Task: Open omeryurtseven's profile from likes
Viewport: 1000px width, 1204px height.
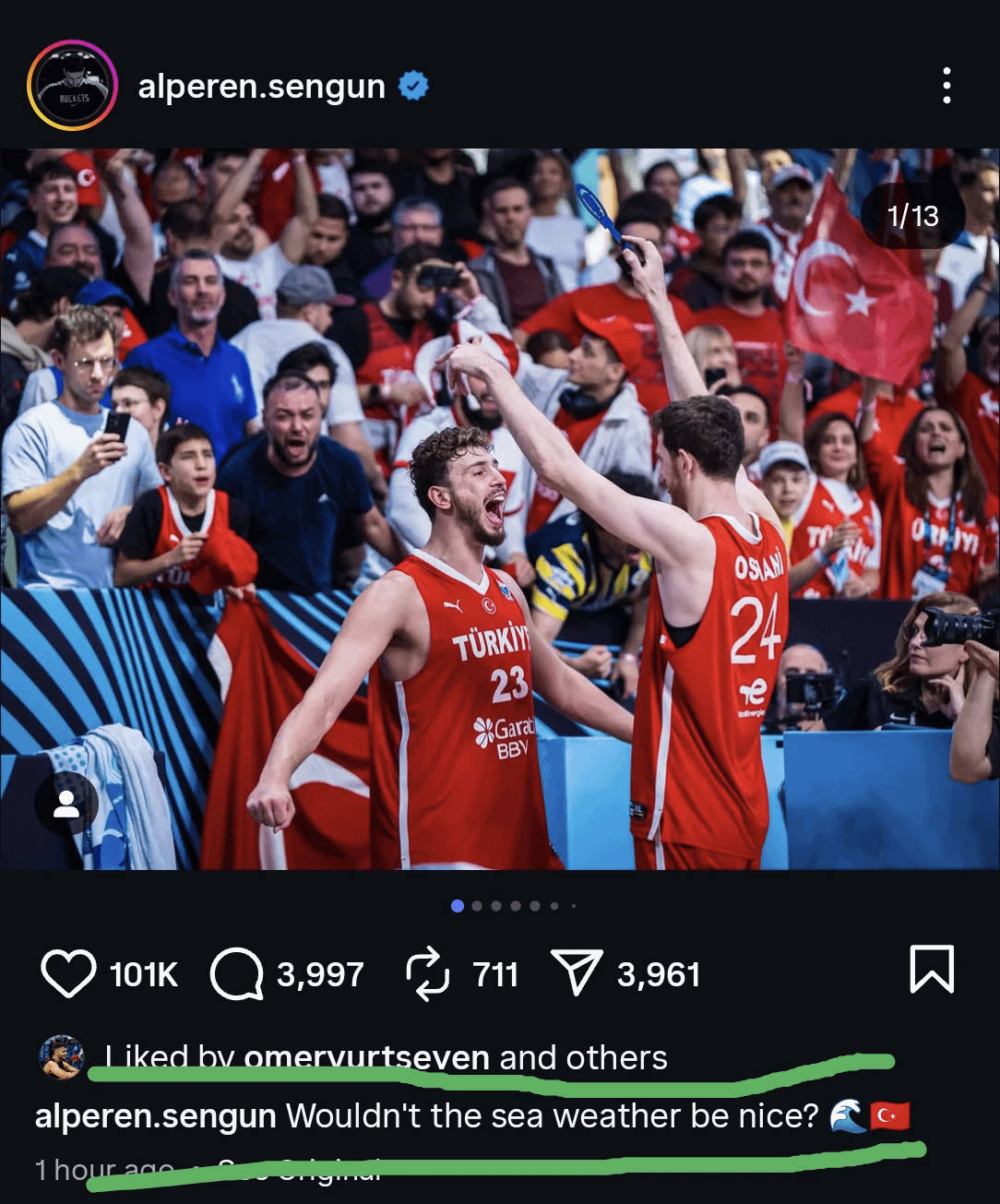Action: pyautogui.click(x=366, y=1057)
